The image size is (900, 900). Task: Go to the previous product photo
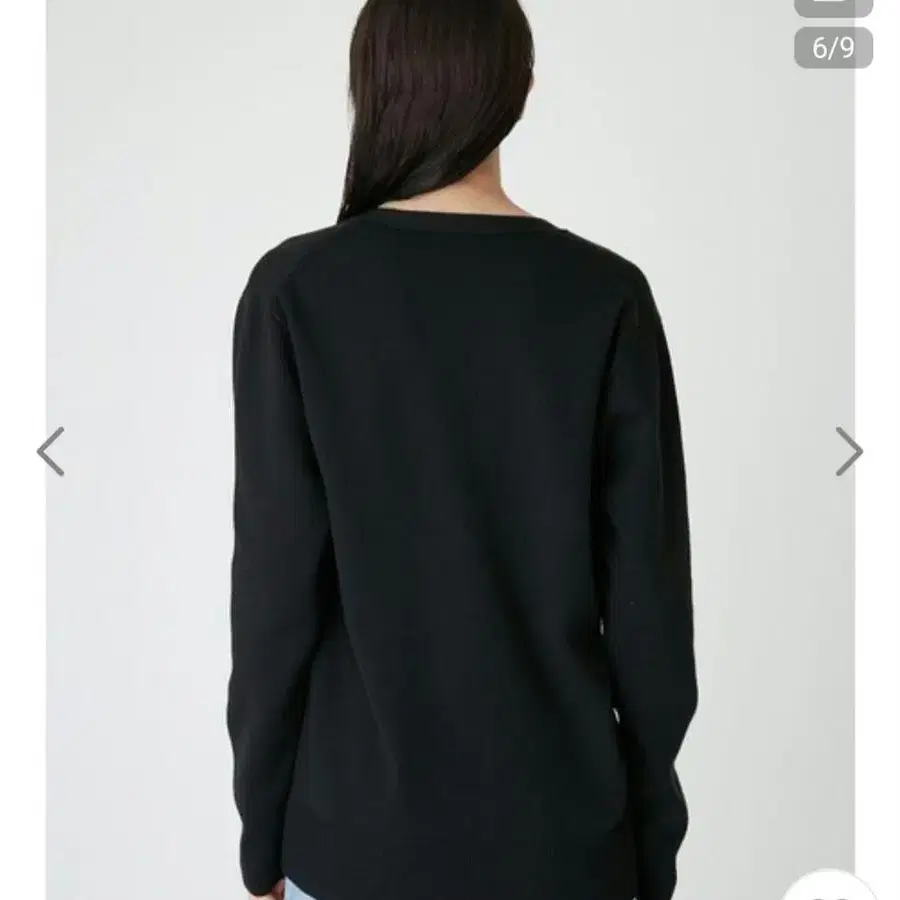point(51,451)
